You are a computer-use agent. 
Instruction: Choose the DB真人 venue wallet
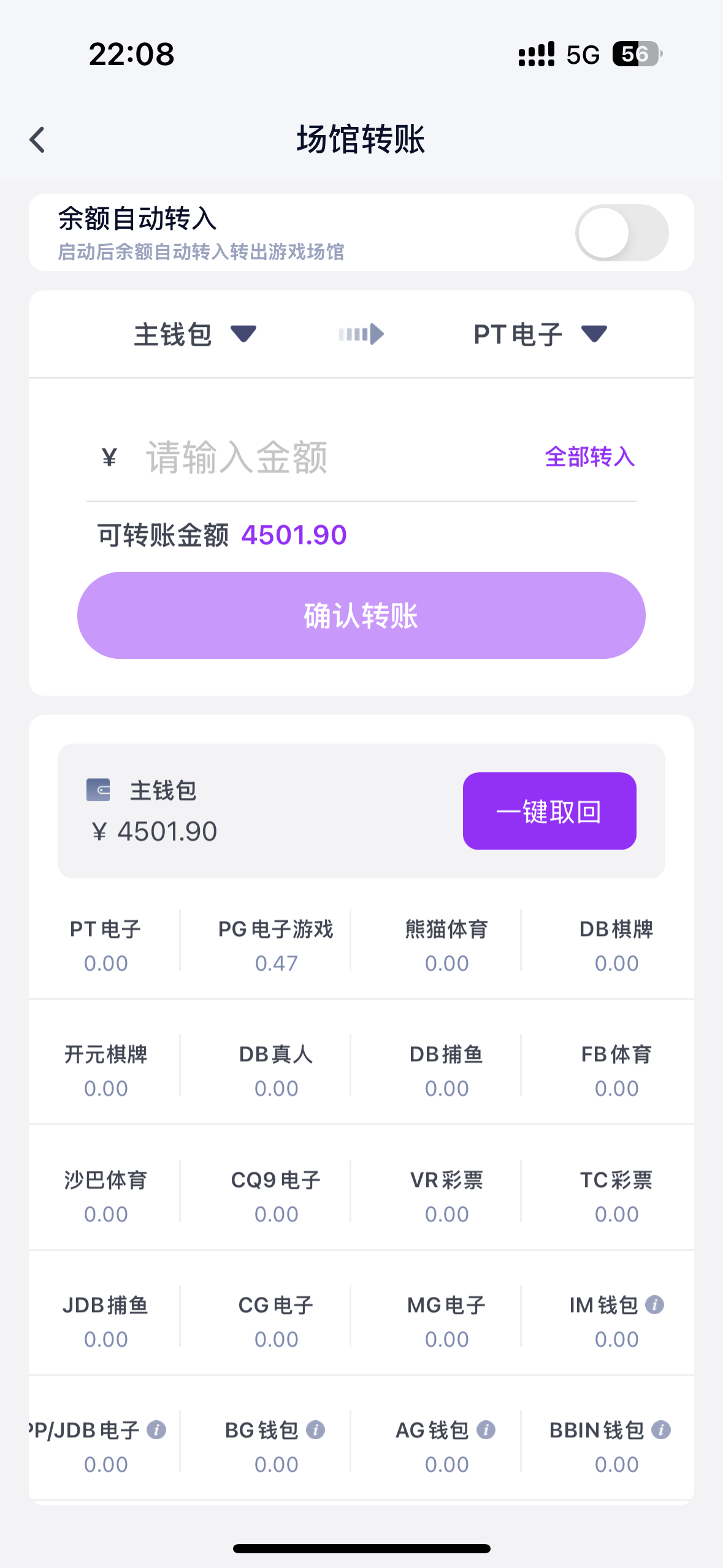coord(276,1070)
